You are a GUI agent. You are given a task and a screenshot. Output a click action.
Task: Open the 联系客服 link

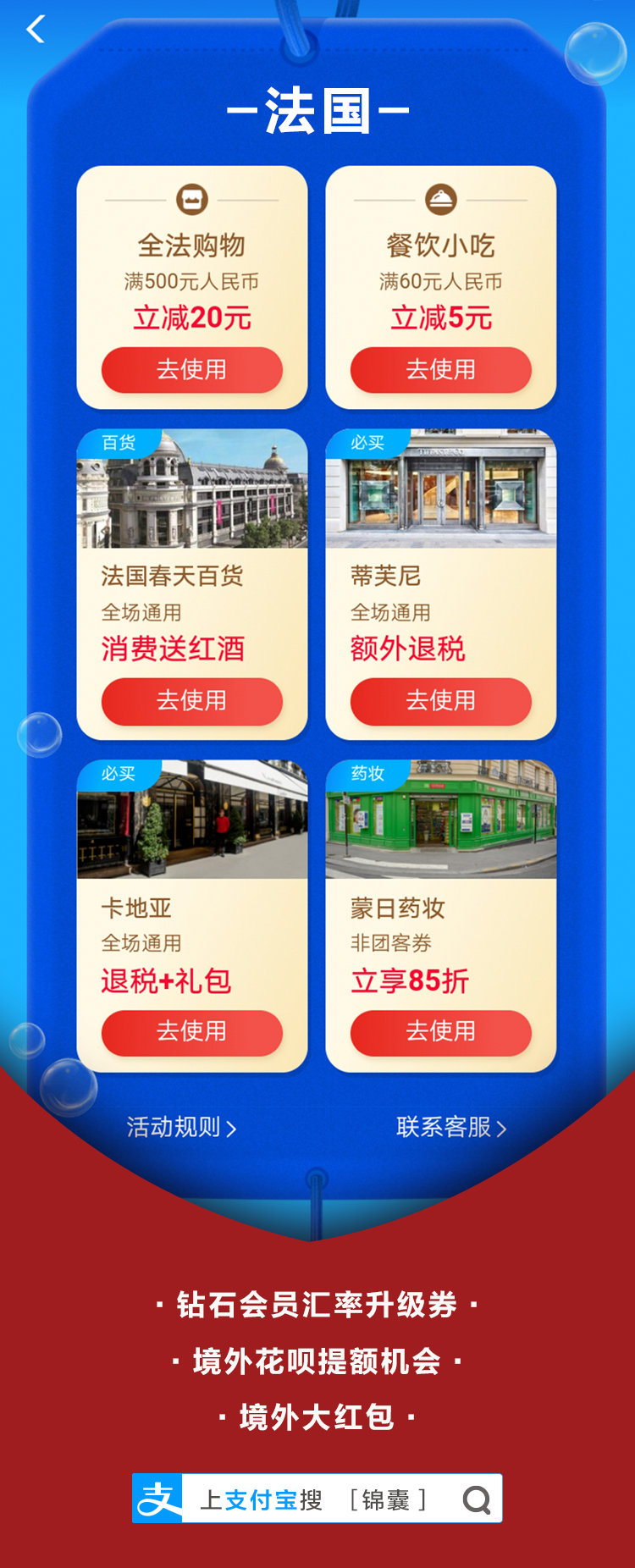(x=446, y=1128)
